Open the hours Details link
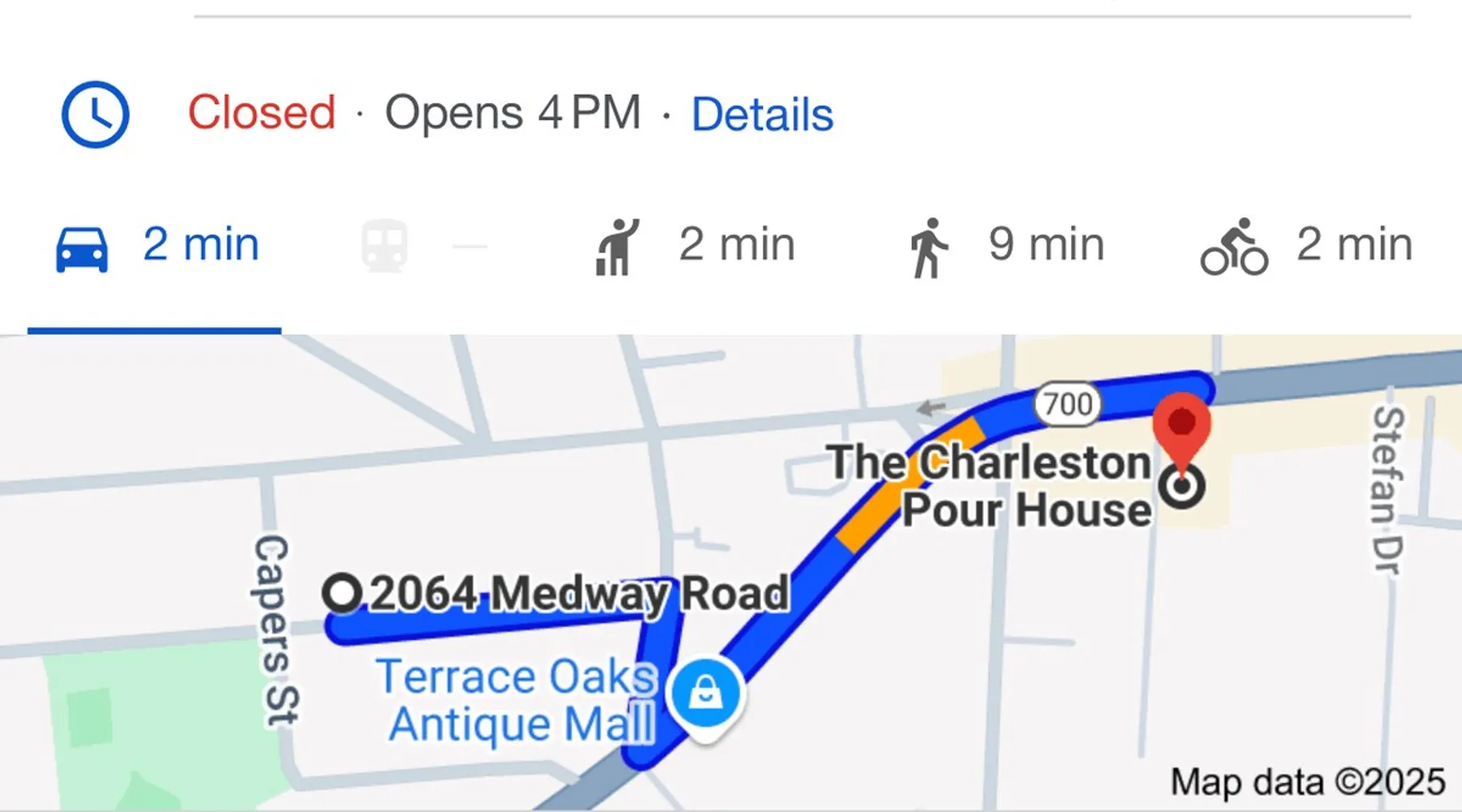This screenshot has height=812, width=1462. 762,114
